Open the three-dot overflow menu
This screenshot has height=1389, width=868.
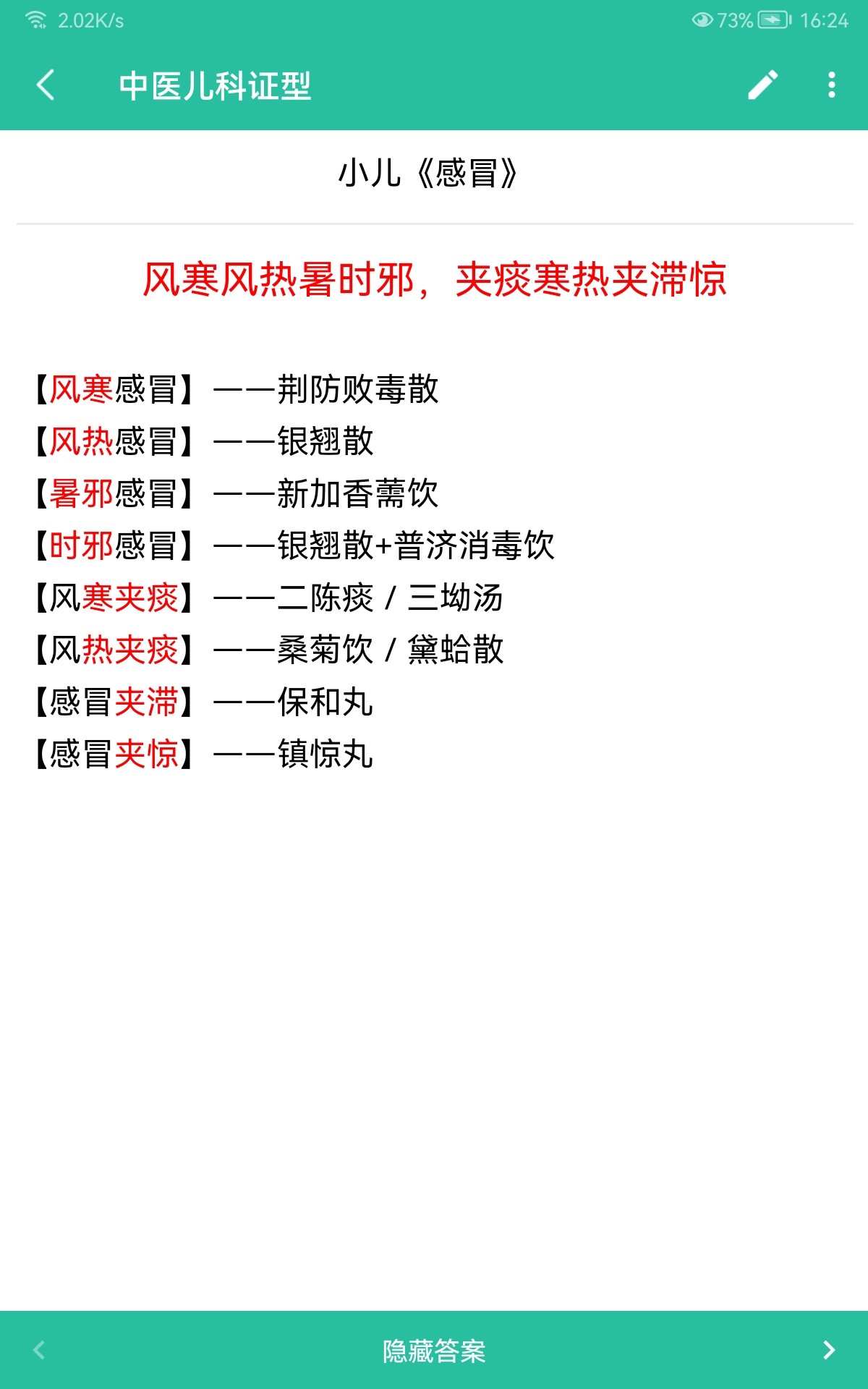[832, 85]
